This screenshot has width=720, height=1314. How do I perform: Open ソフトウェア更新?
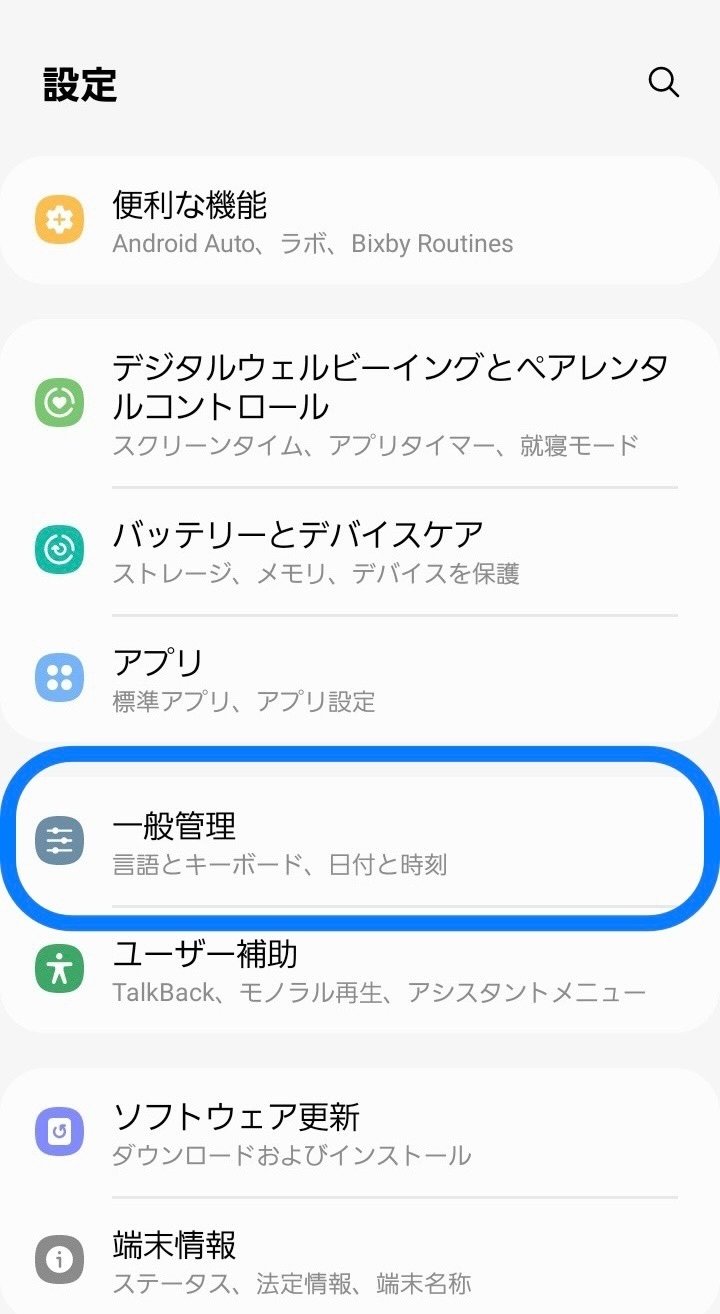point(360,1133)
